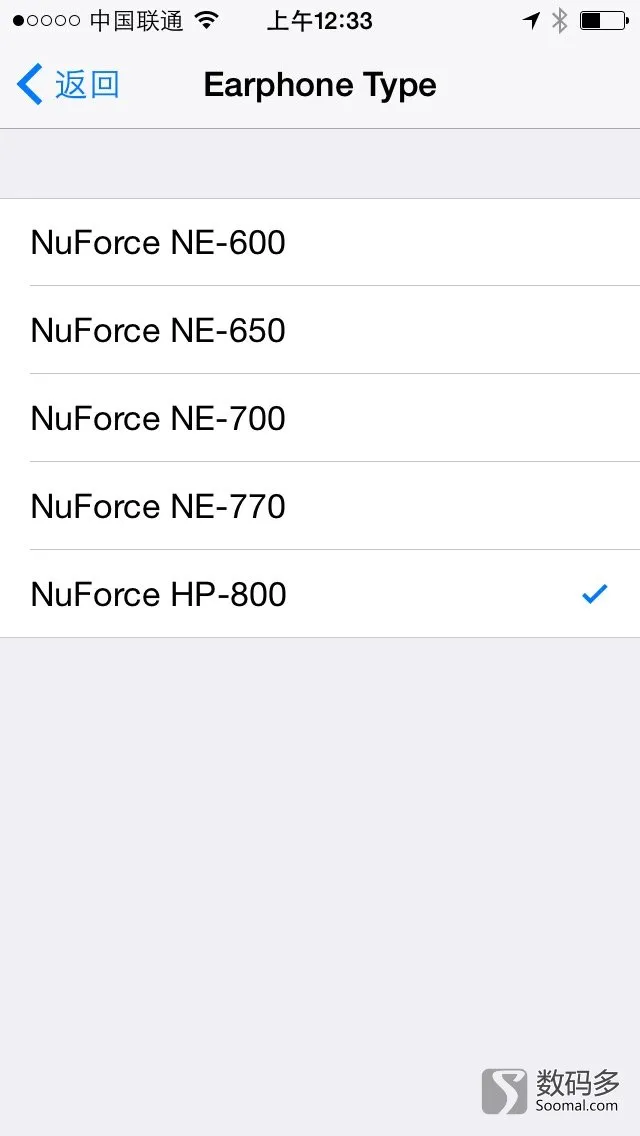Choose the NuForce NE-650 option
Image resolution: width=640 pixels, height=1136 pixels.
(320, 330)
